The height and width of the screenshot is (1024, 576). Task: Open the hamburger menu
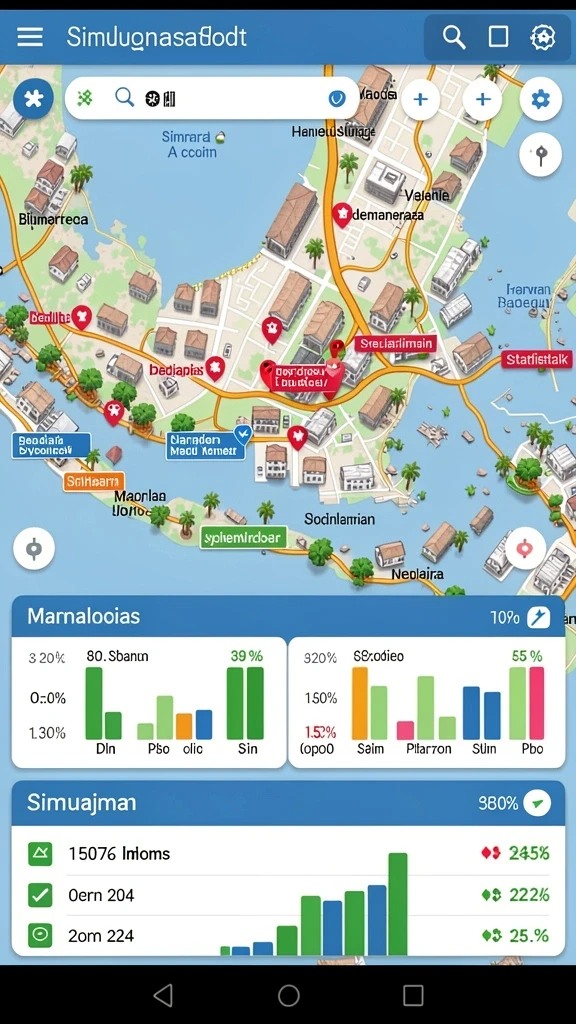[29, 37]
